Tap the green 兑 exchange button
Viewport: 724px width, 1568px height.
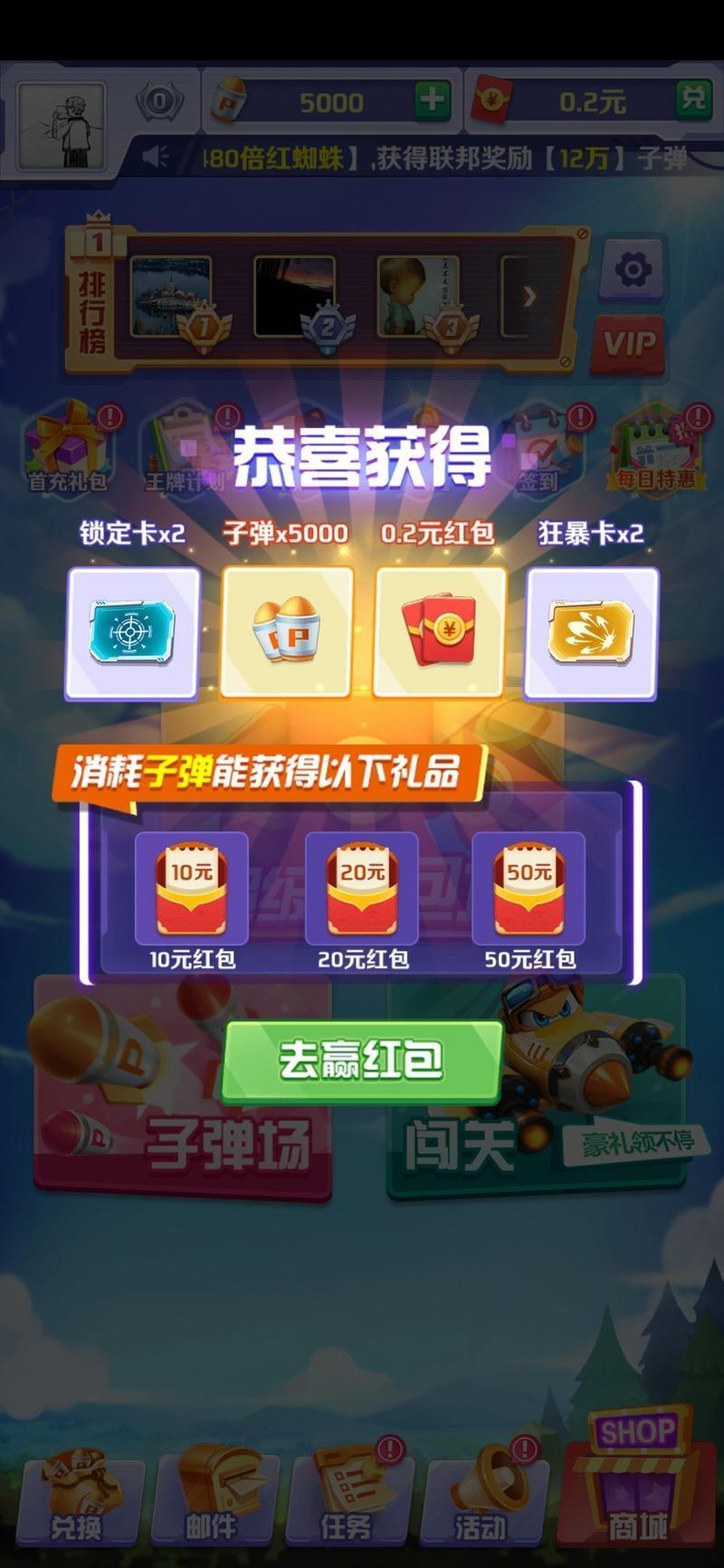[692, 100]
